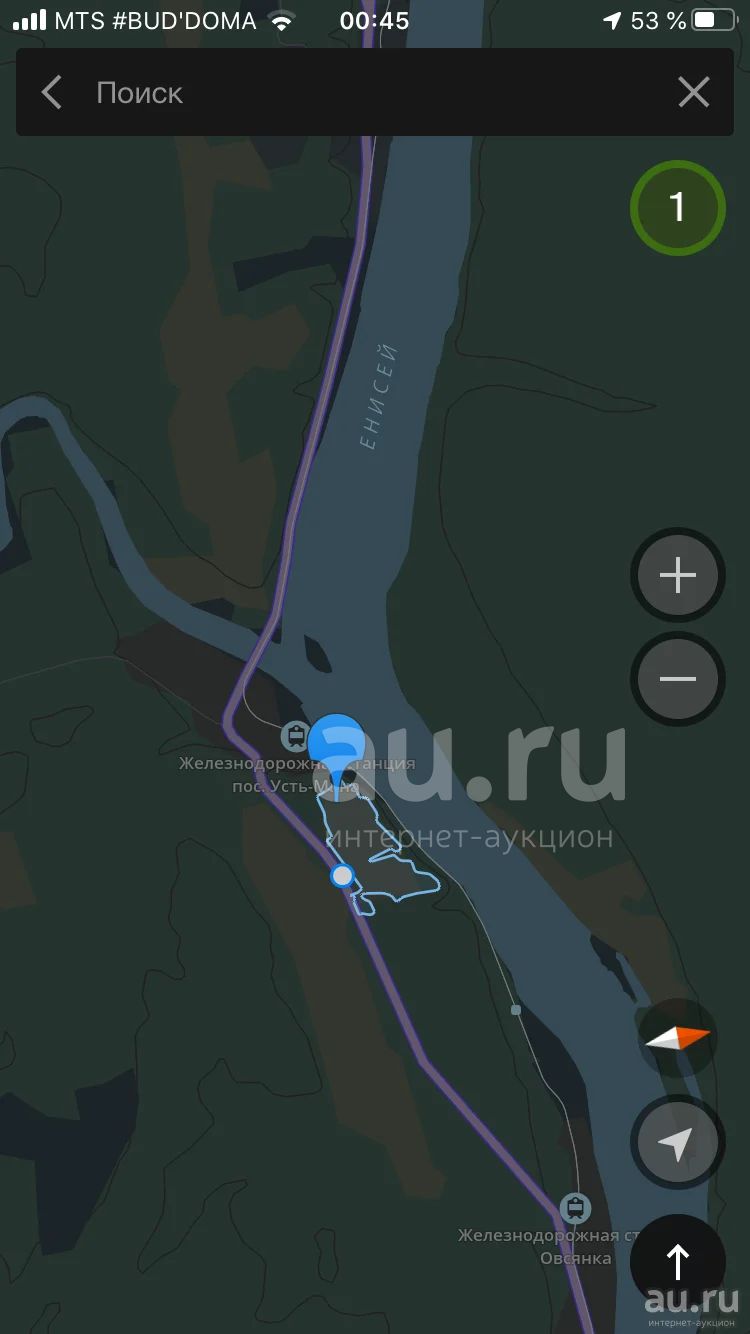Viewport: 750px width, 1334px height.
Task: Center the map on my location
Action: (x=677, y=1142)
